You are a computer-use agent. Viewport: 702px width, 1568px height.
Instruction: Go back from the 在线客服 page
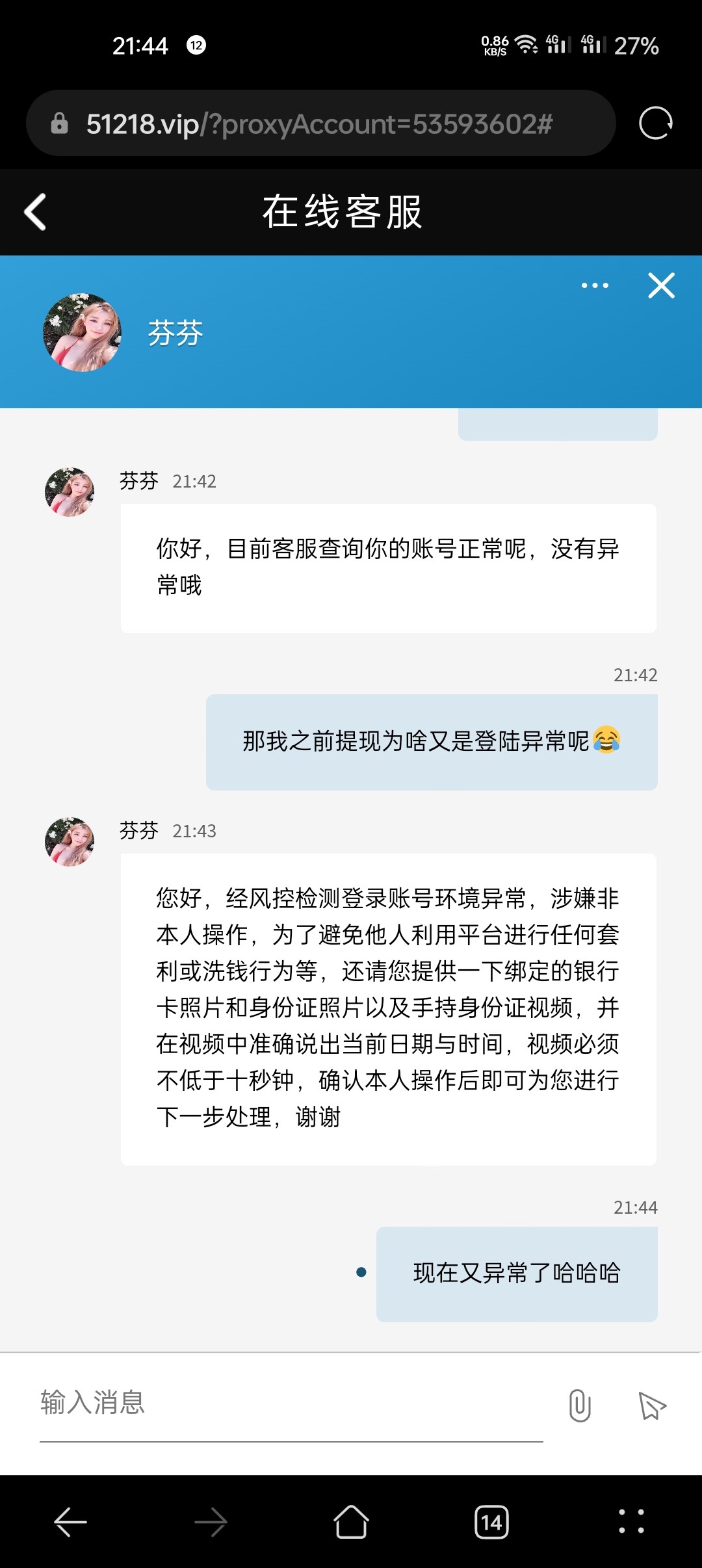tap(35, 212)
